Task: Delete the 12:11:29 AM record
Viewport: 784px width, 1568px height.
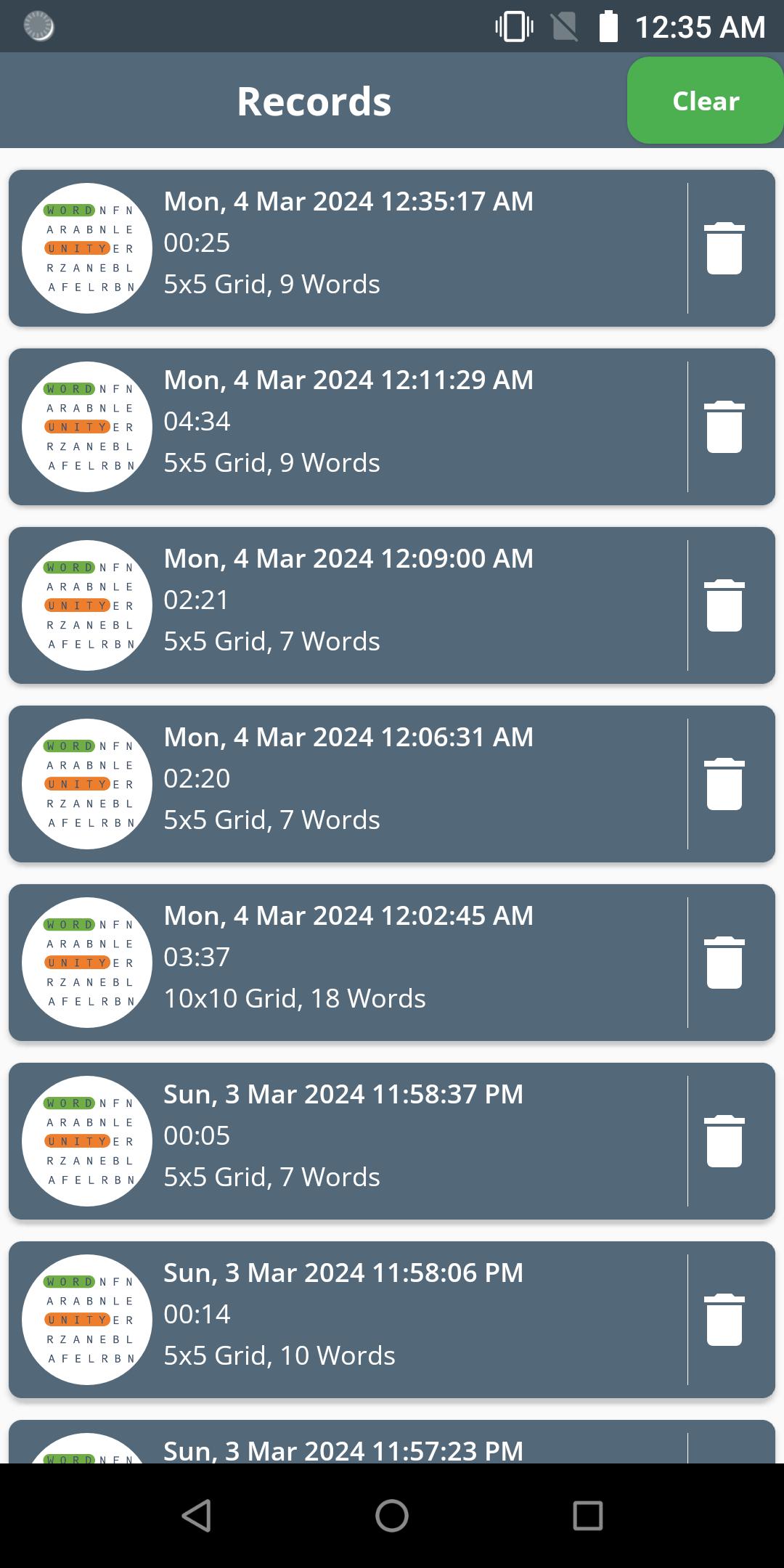Action: [724, 427]
